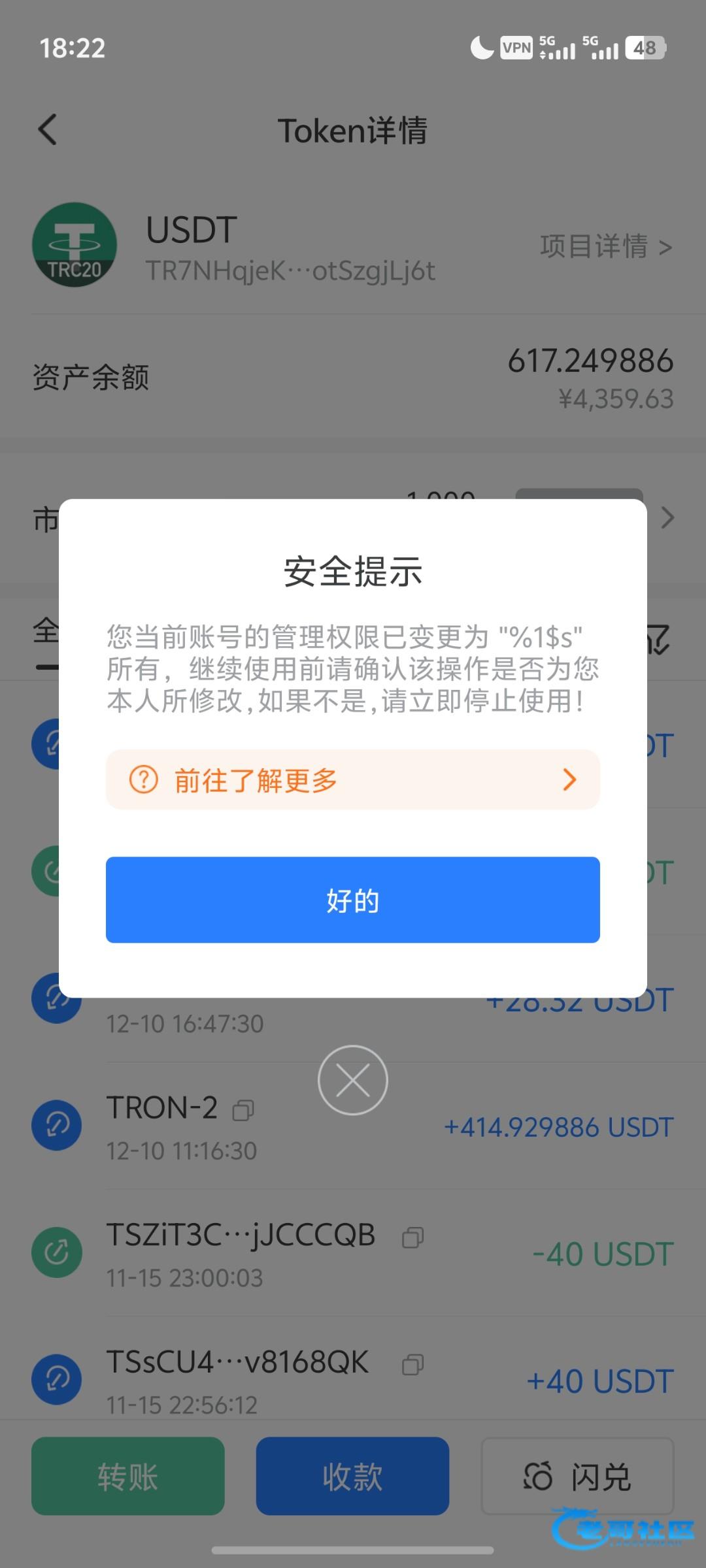Open 闪兑 flash swap
The image size is (706, 1568).
pos(577,1477)
